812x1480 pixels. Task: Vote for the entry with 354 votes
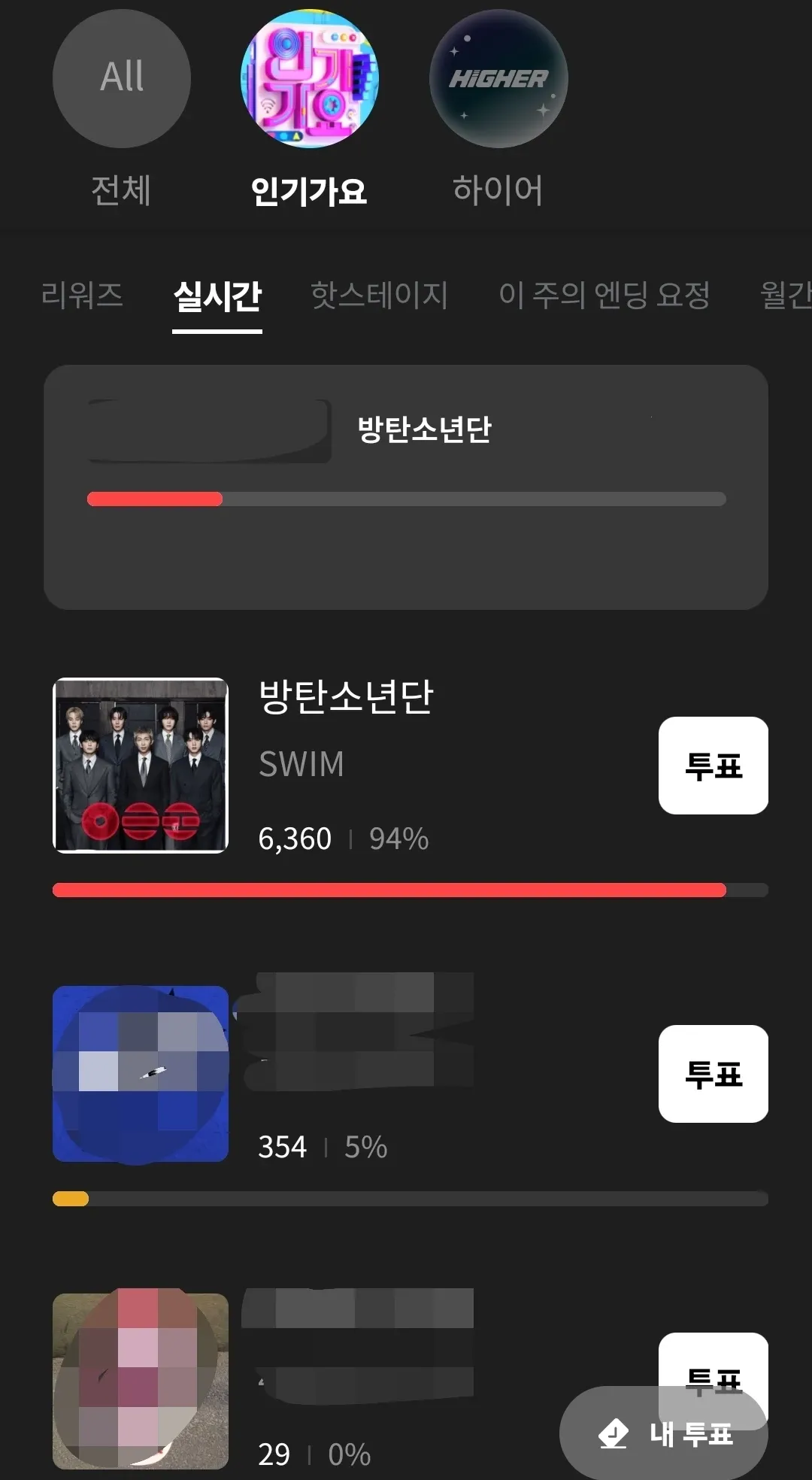(x=713, y=1074)
